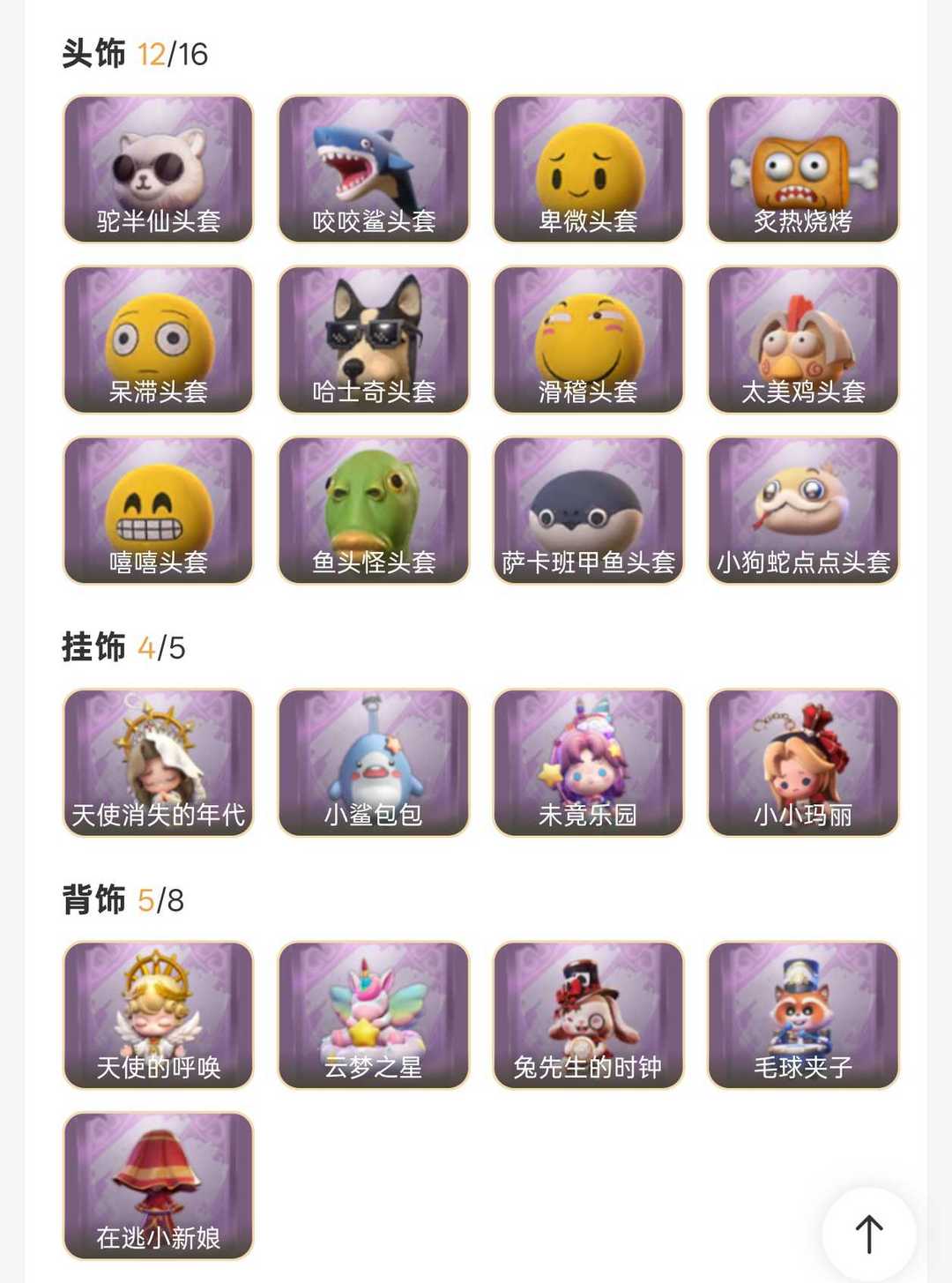Screen dimensions: 952x1283
Task: Tap the scroll-to-top arrow button
Action: point(868,1234)
